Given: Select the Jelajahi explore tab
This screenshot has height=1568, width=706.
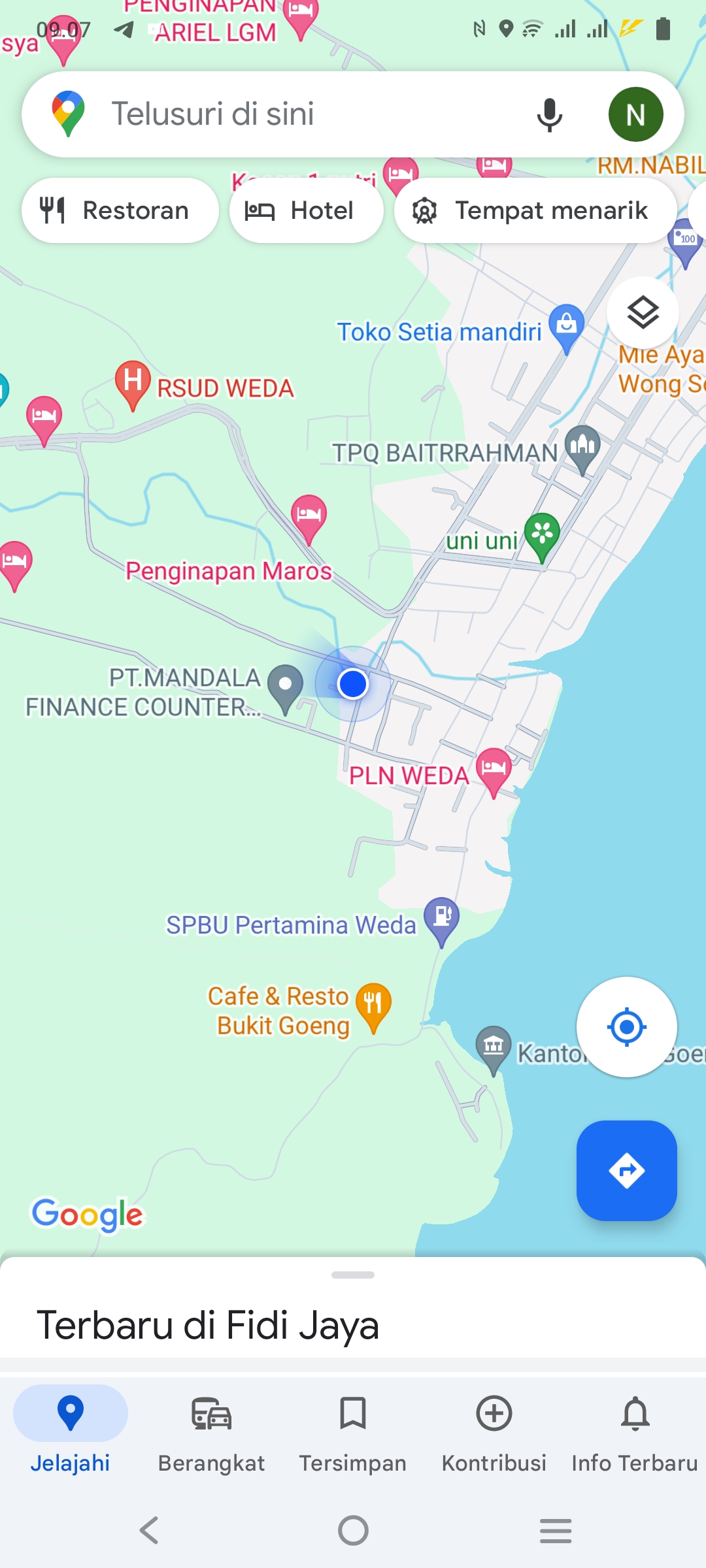Looking at the screenshot, I should 70,1434.
